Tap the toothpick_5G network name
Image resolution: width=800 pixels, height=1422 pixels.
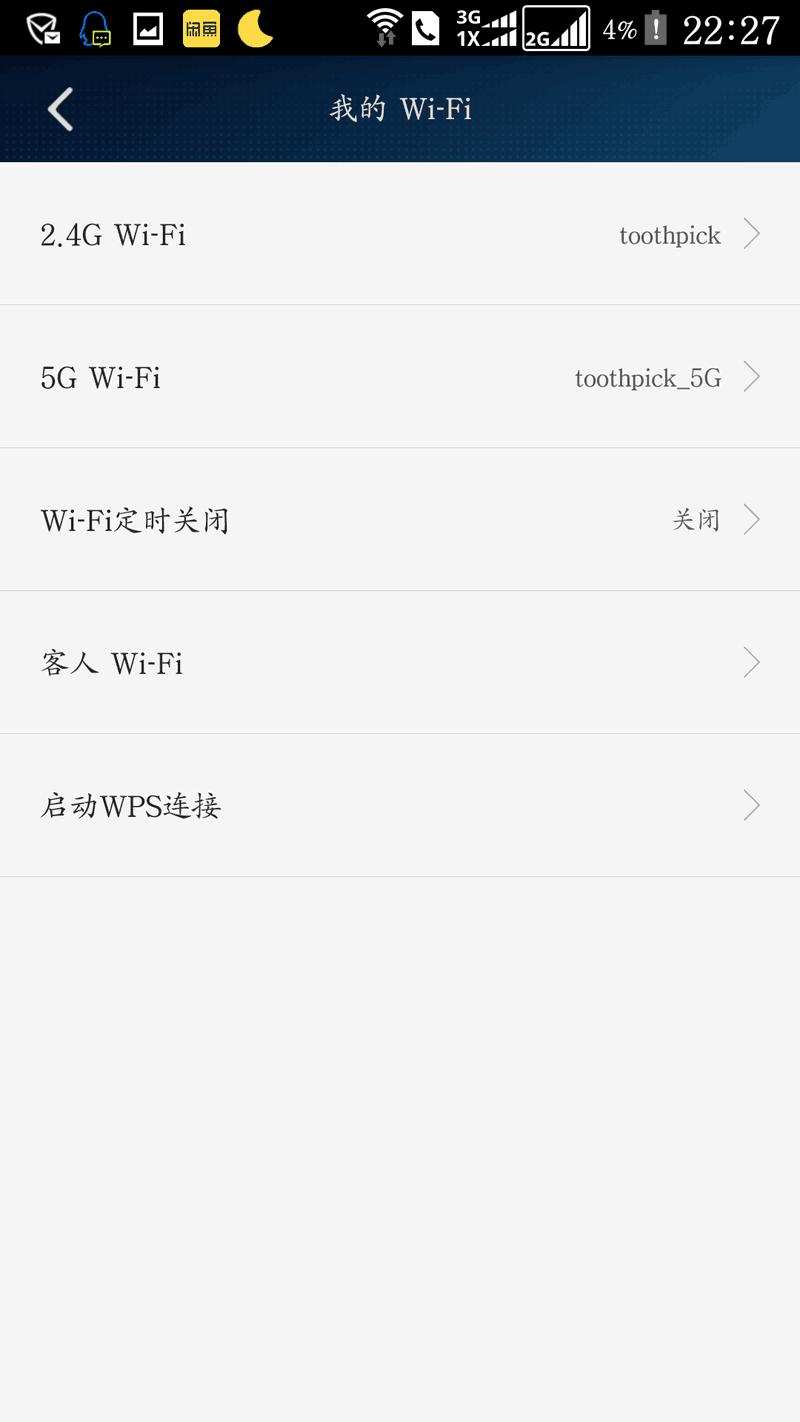[647, 377]
